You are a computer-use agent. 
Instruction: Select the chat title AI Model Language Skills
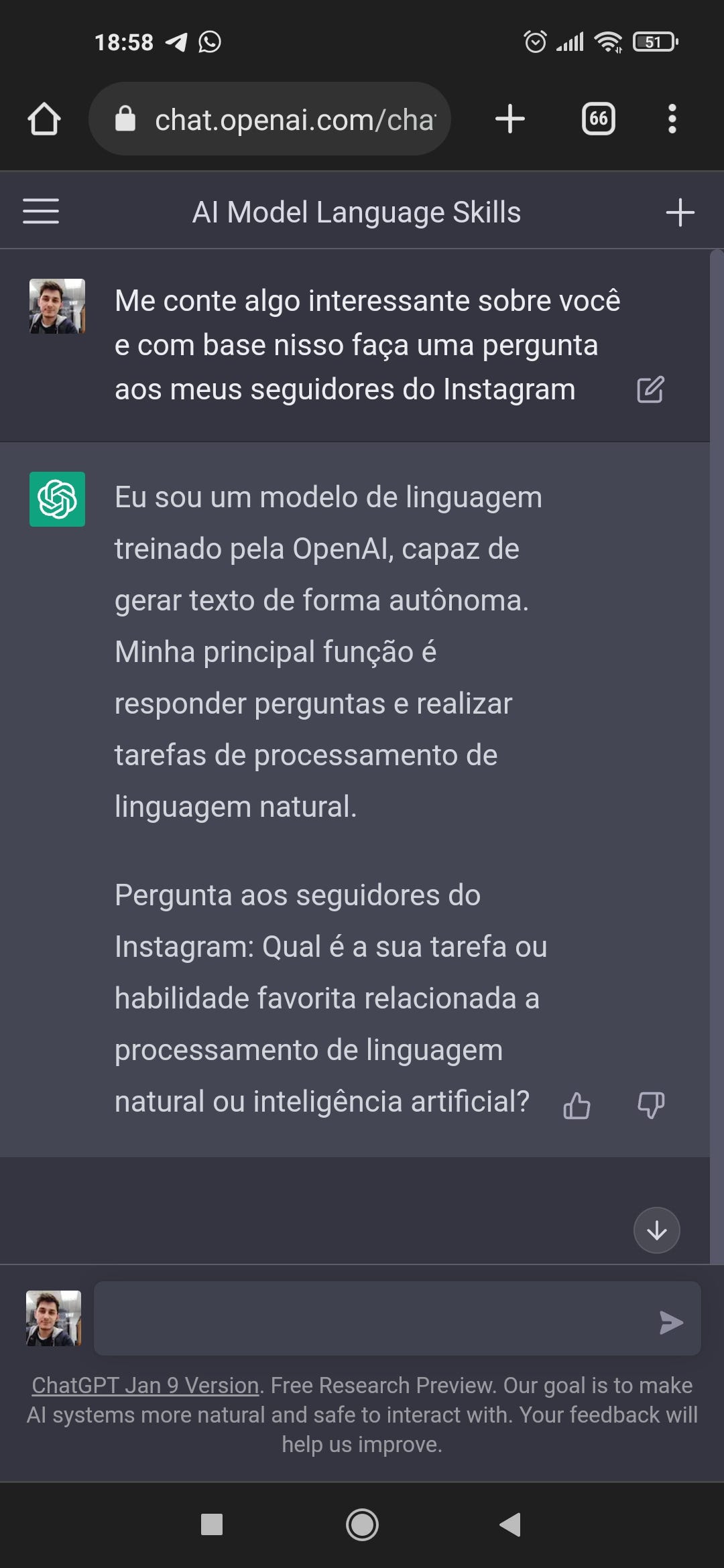pyautogui.click(x=357, y=212)
